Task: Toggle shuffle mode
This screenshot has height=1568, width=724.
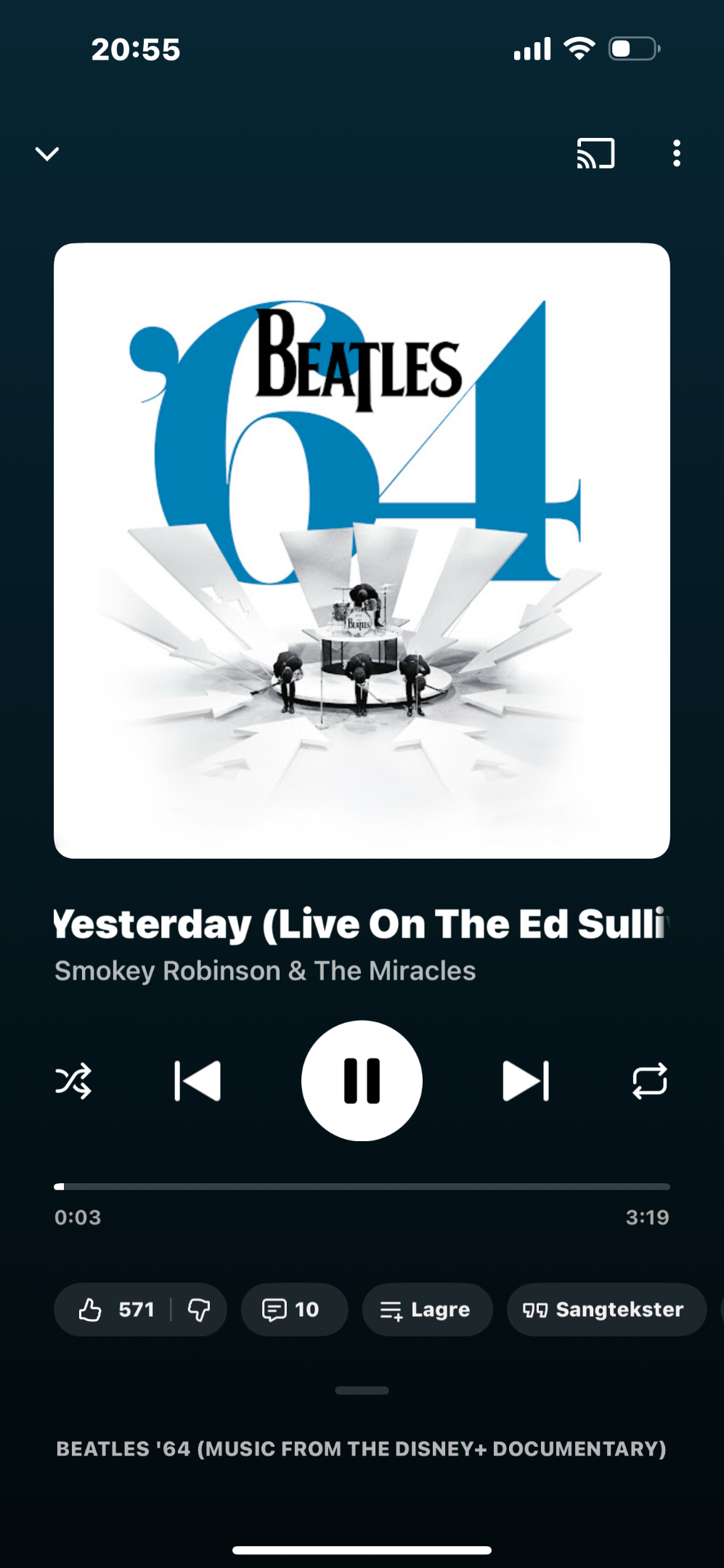Action: (x=73, y=1081)
